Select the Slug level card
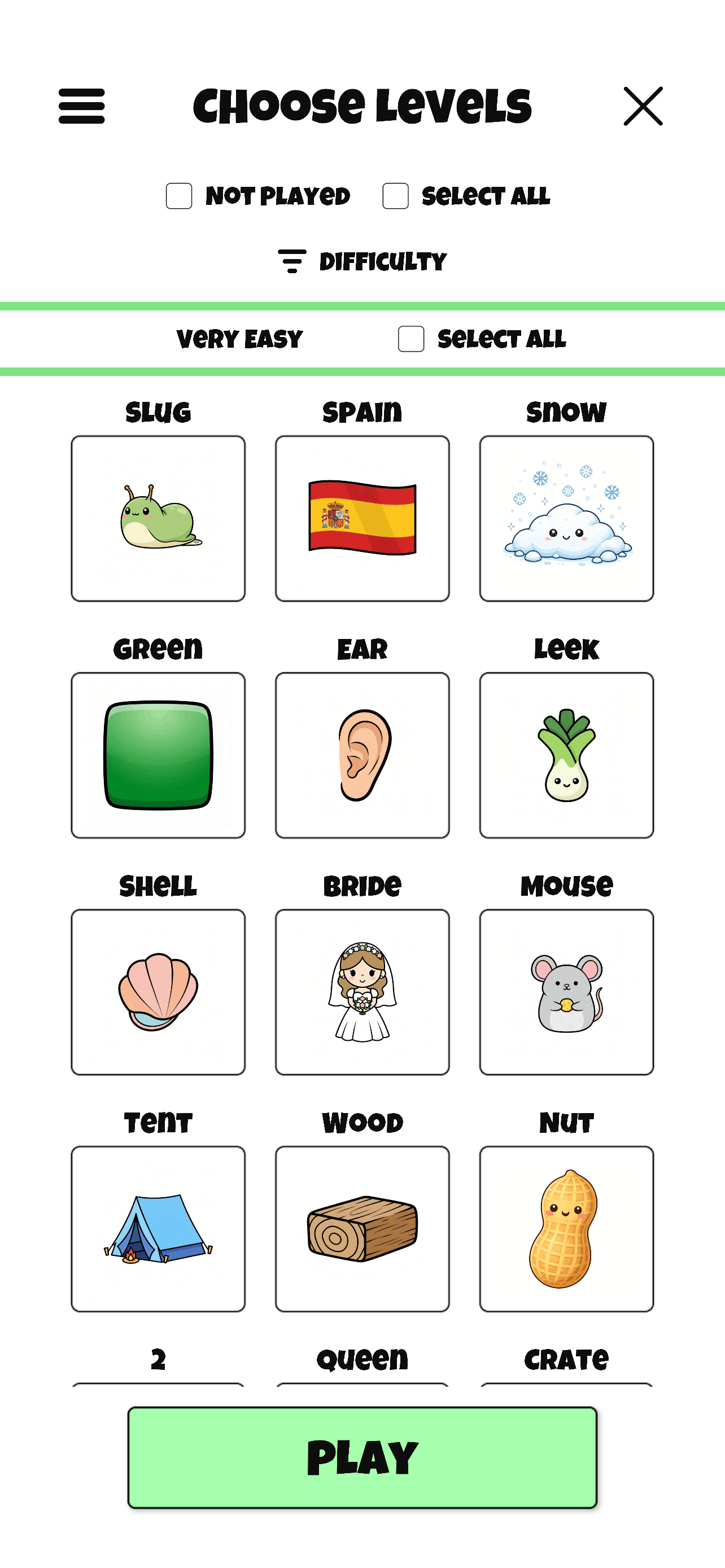The height and width of the screenshot is (1568, 725). 158,518
